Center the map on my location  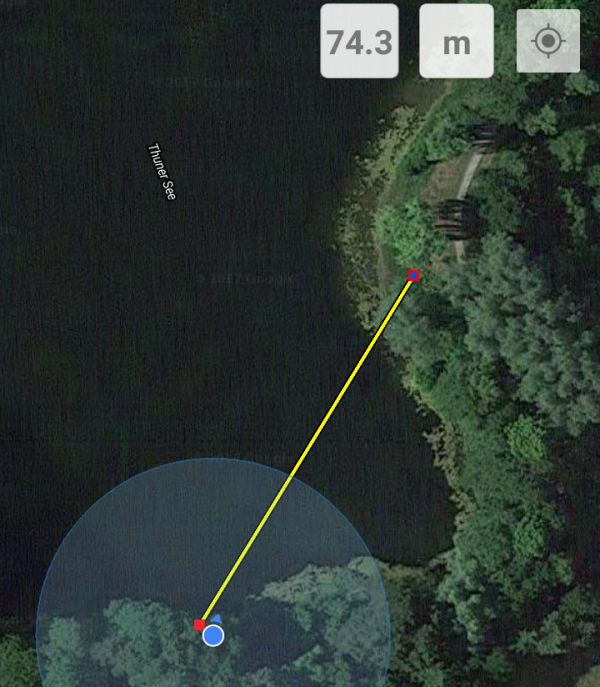click(x=547, y=42)
